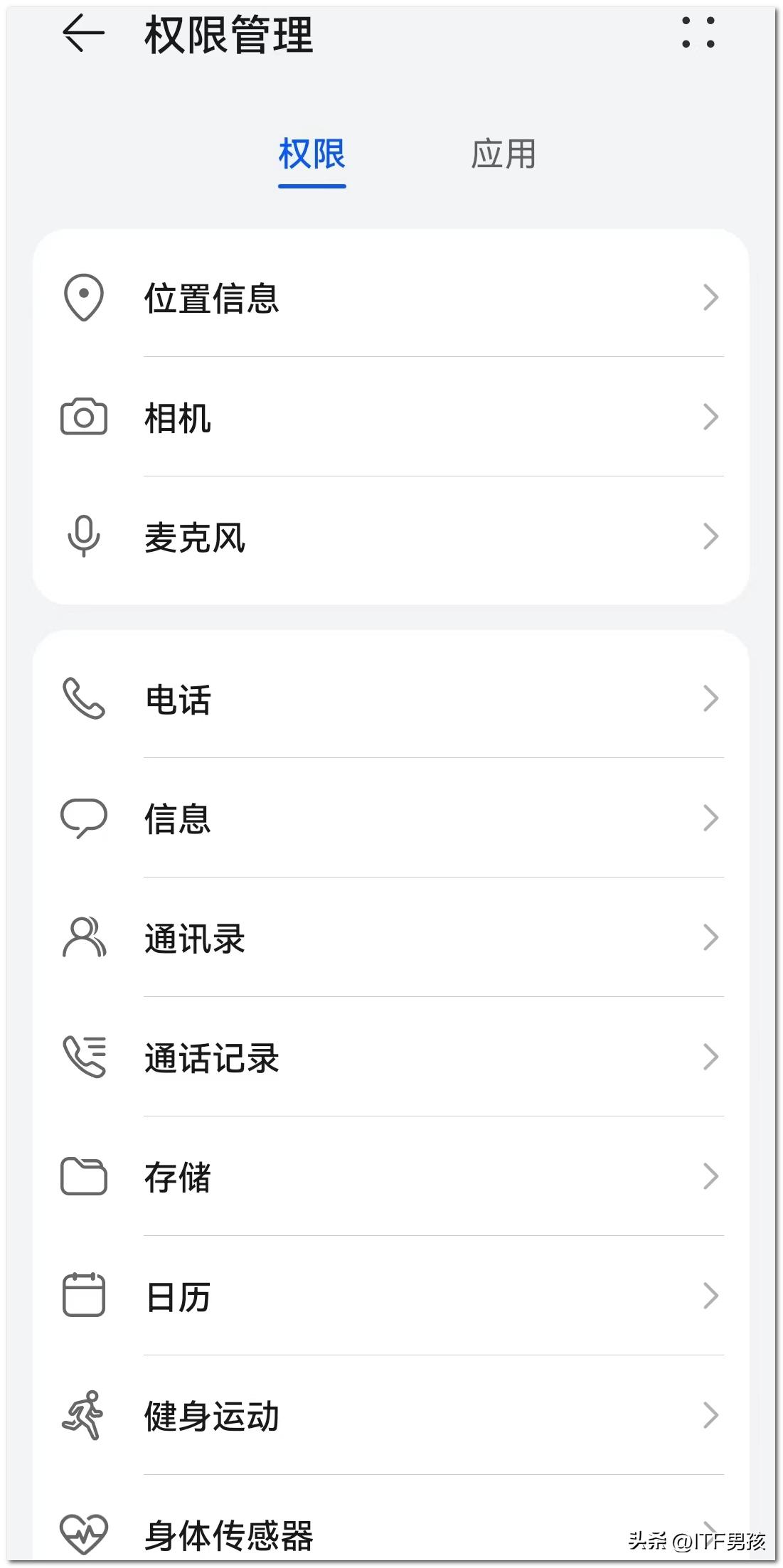
Task: Expand the 位置信息 permission details via its chevron
Action: pyautogui.click(x=711, y=299)
